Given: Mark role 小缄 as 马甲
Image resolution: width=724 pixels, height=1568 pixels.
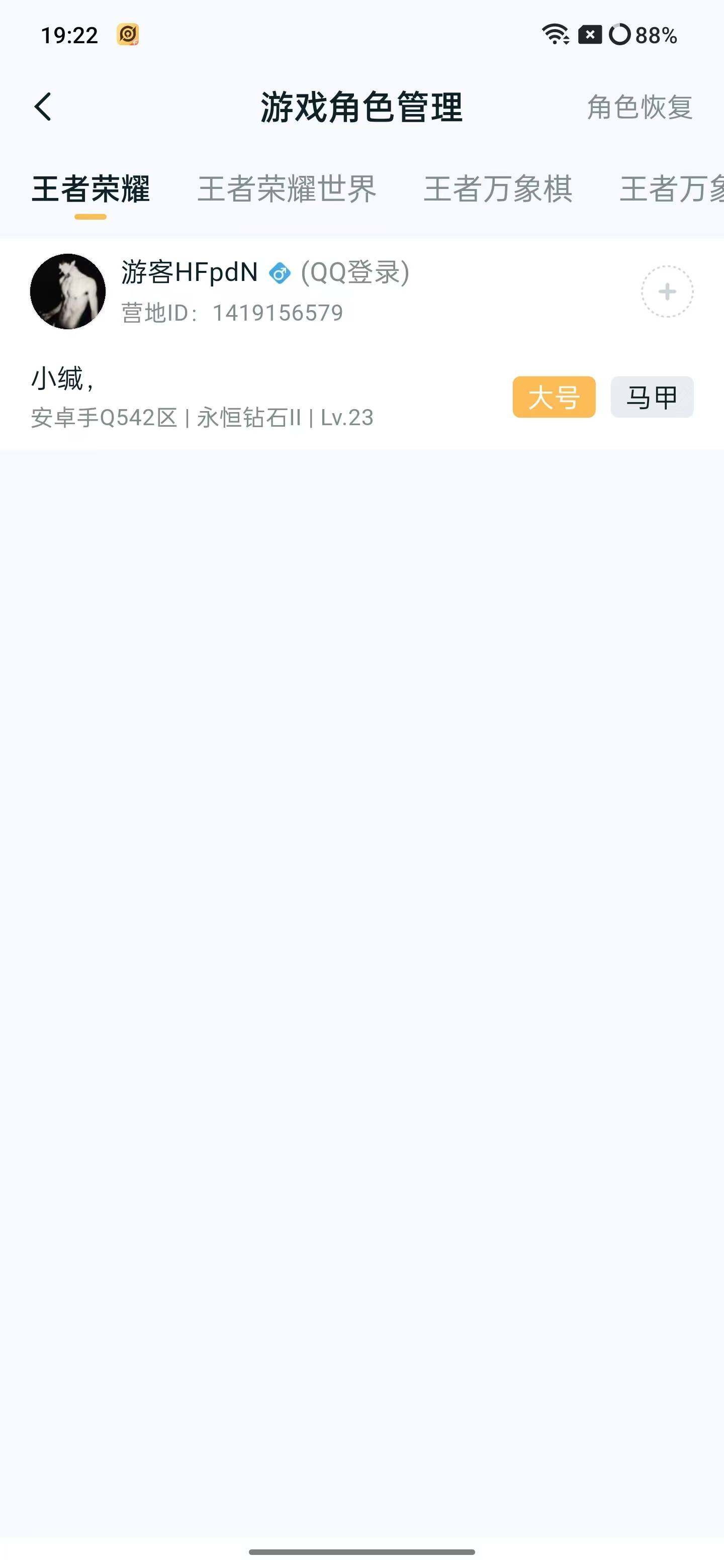Looking at the screenshot, I should tap(652, 397).
